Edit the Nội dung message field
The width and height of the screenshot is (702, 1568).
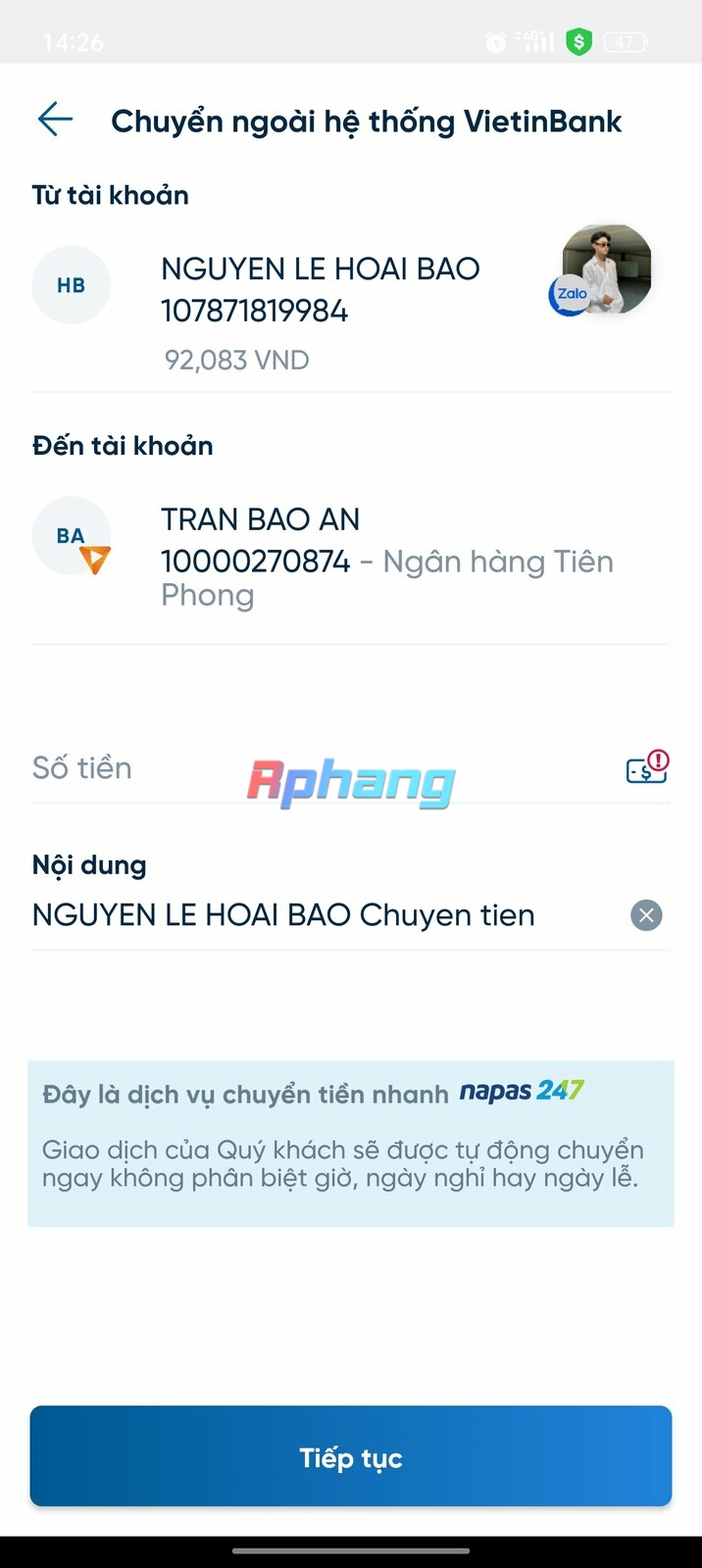[x=324, y=915]
